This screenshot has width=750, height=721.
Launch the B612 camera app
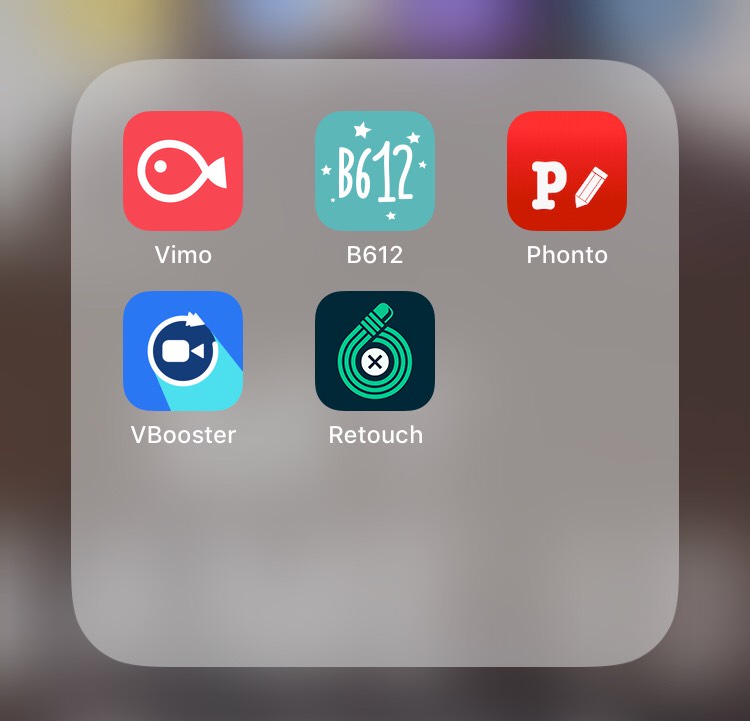pyautogui.click(x=375, y=171)
